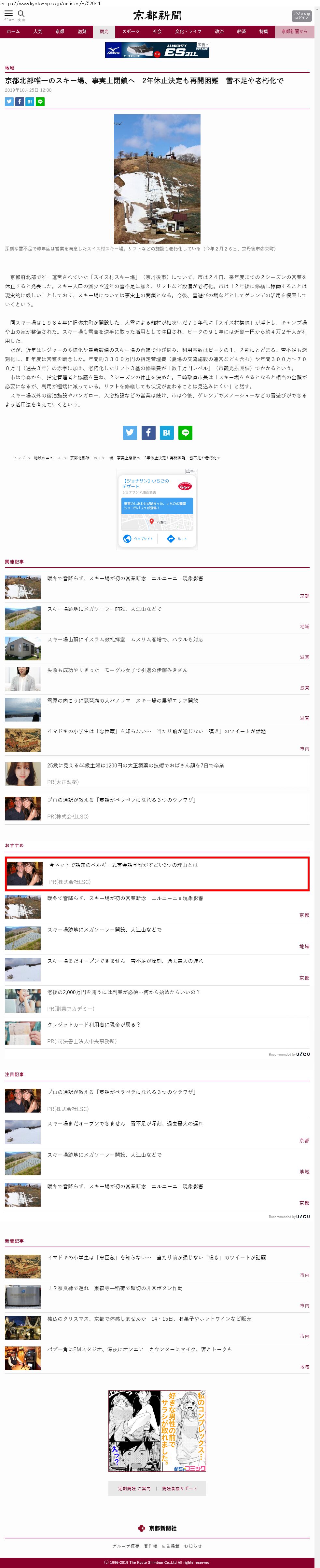Image resolution: width=320 pixels, height=1568 pixels.
Task: Switch to the スポーツ tab
Action: [x=131, y=32]
